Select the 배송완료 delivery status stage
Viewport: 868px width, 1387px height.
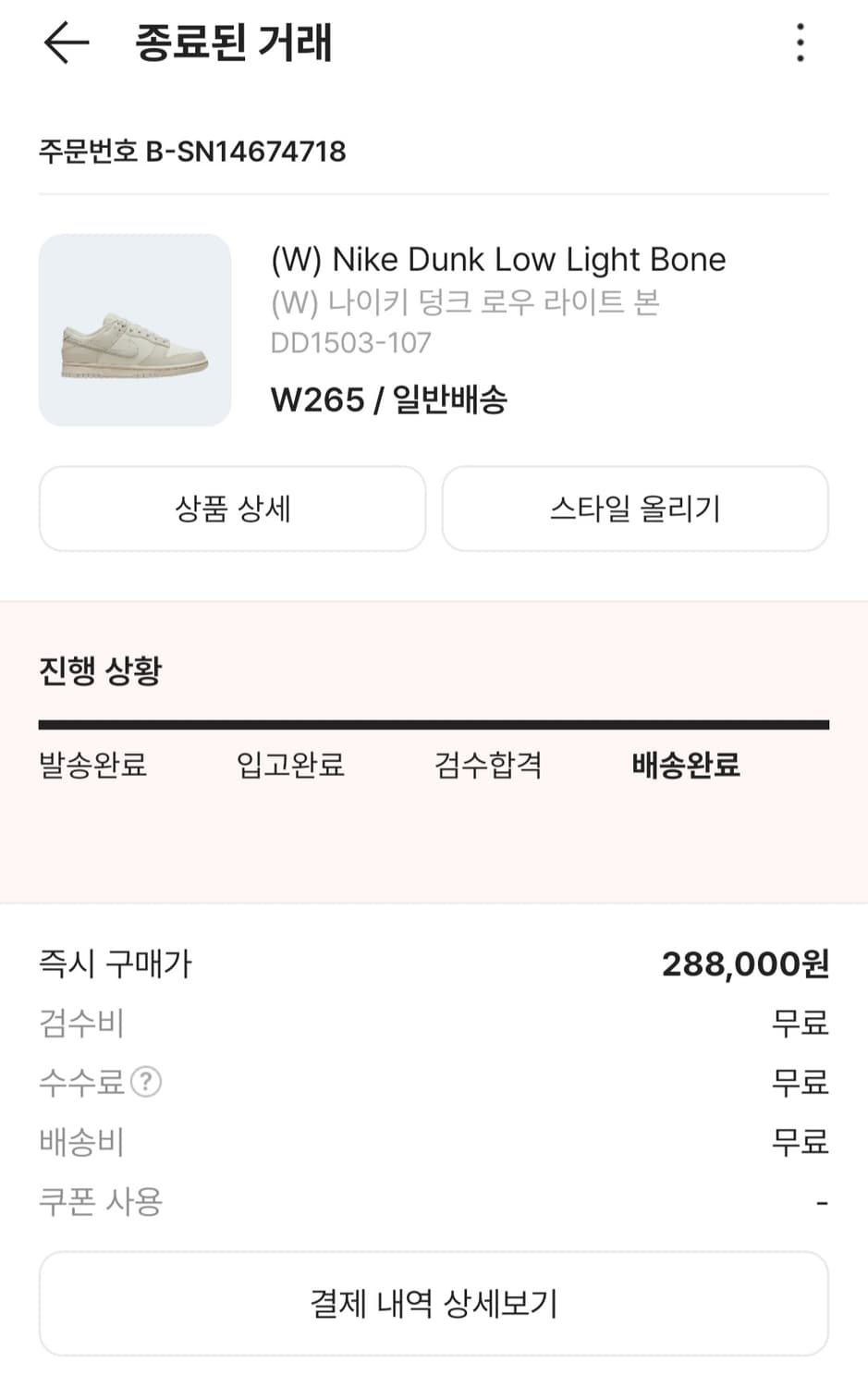point(685,766)
